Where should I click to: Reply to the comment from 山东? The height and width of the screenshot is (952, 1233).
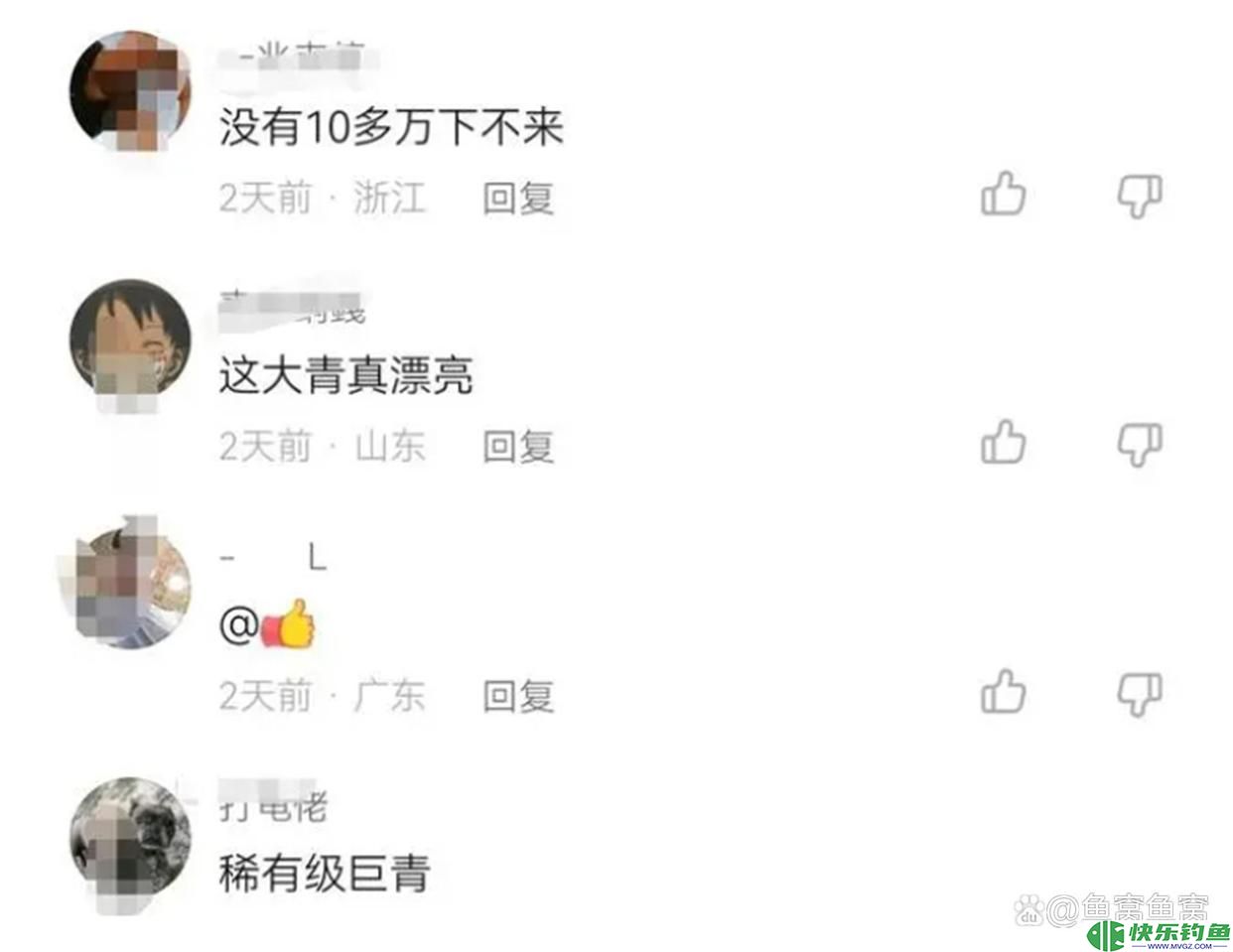[517, 447]
